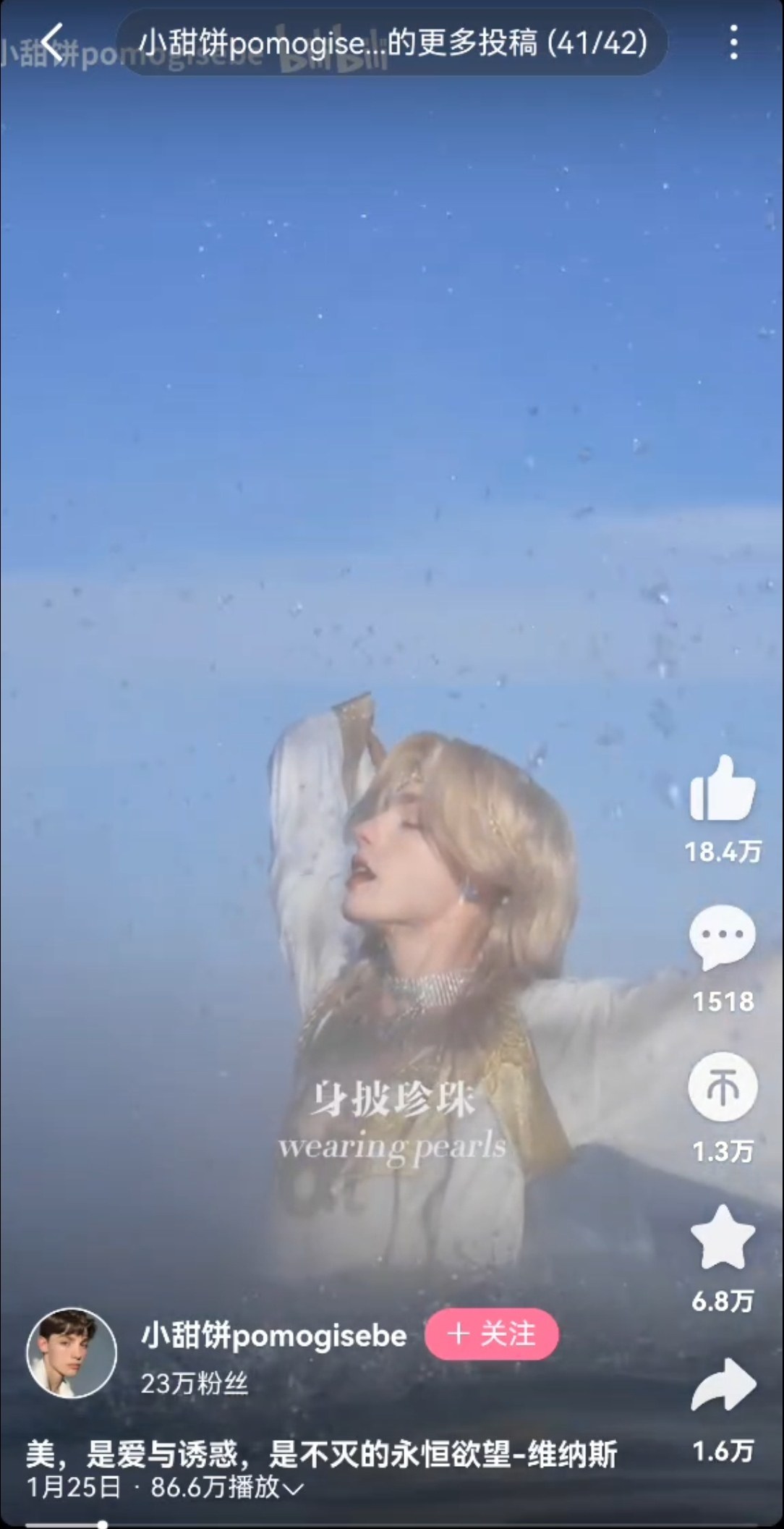Follow 小甜饼pomogisebe with 关注 button
Viewport: 784px width, 1529px height.
tap(492, 1334)
